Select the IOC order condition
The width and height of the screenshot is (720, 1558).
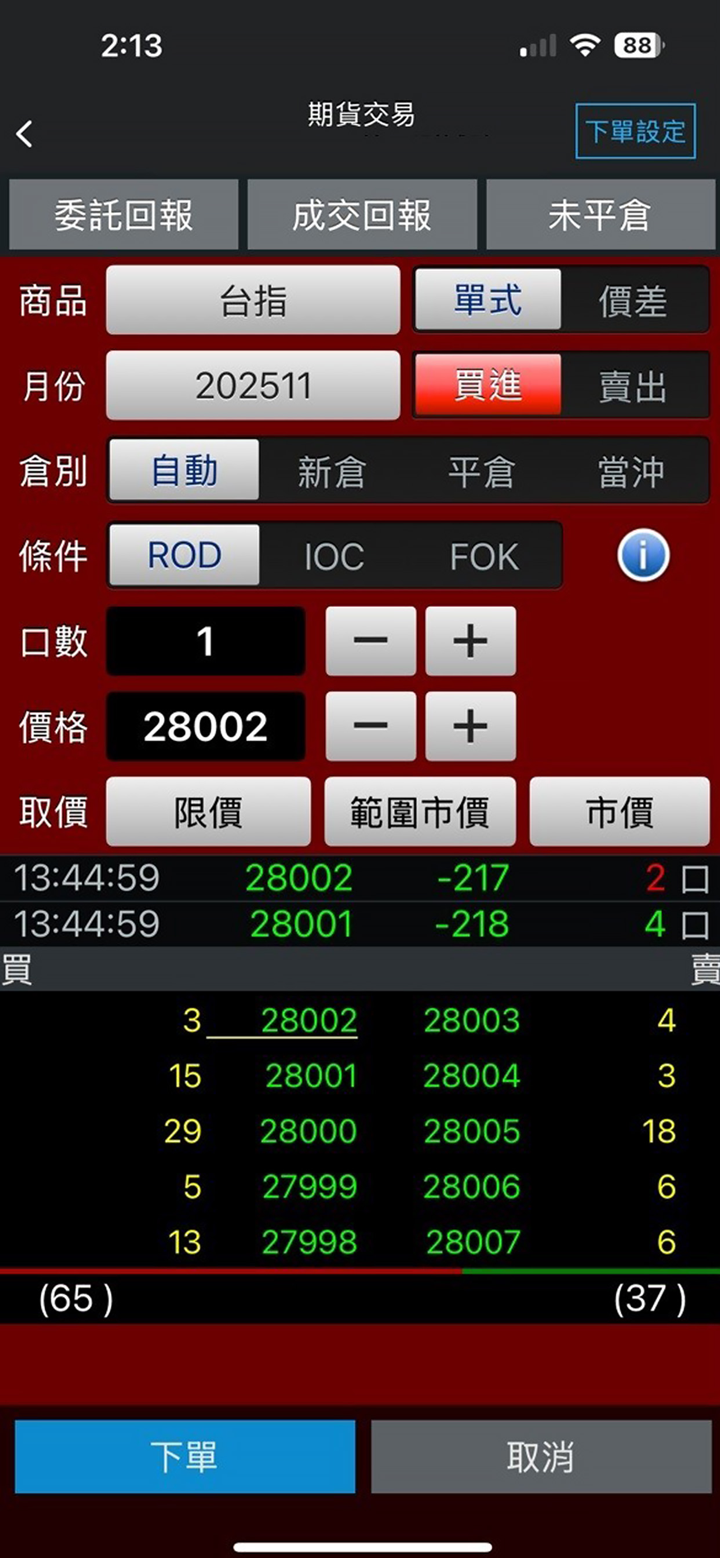coord(334,556)
